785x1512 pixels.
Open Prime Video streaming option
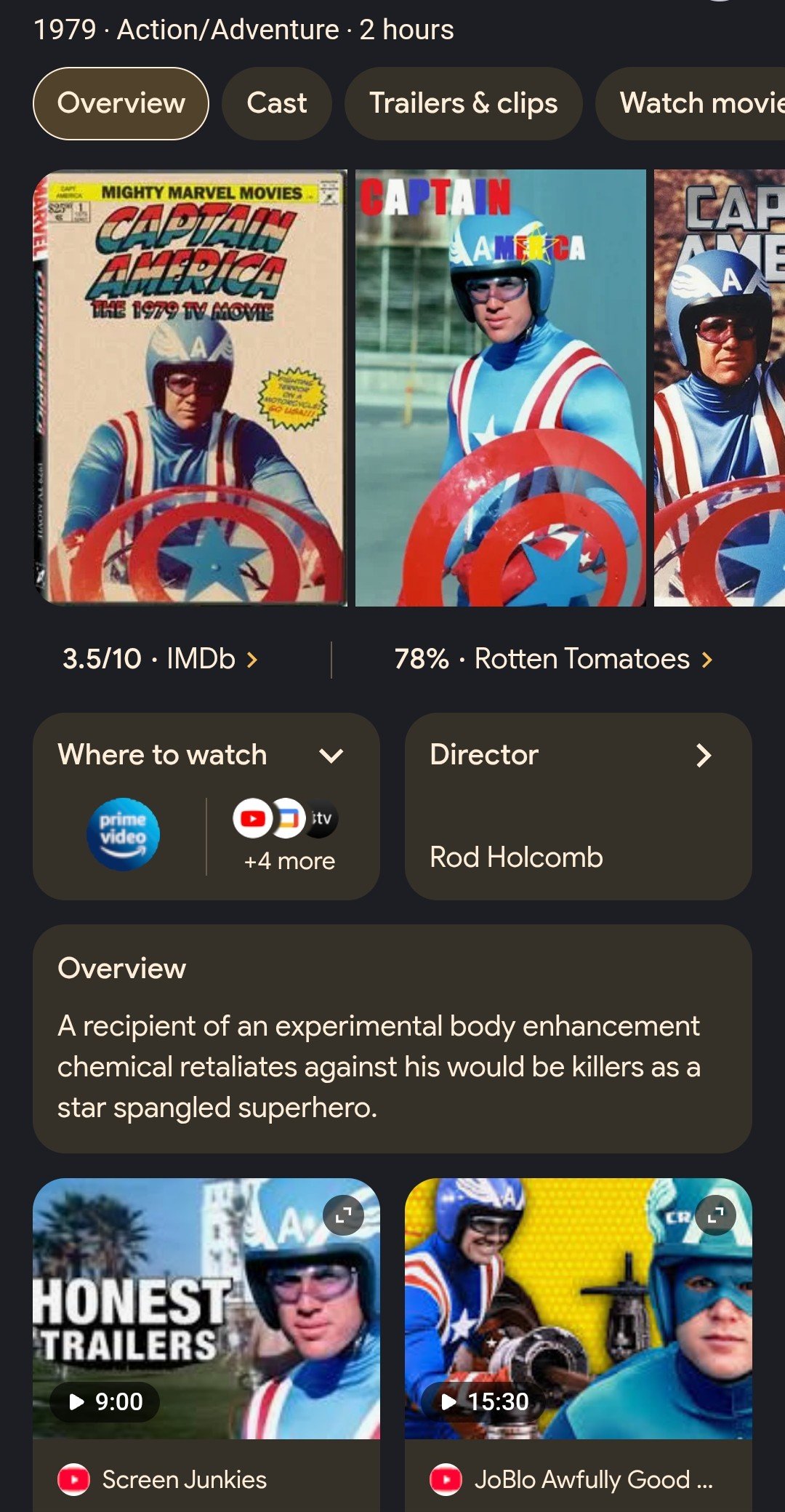click(x=123, y=834)
